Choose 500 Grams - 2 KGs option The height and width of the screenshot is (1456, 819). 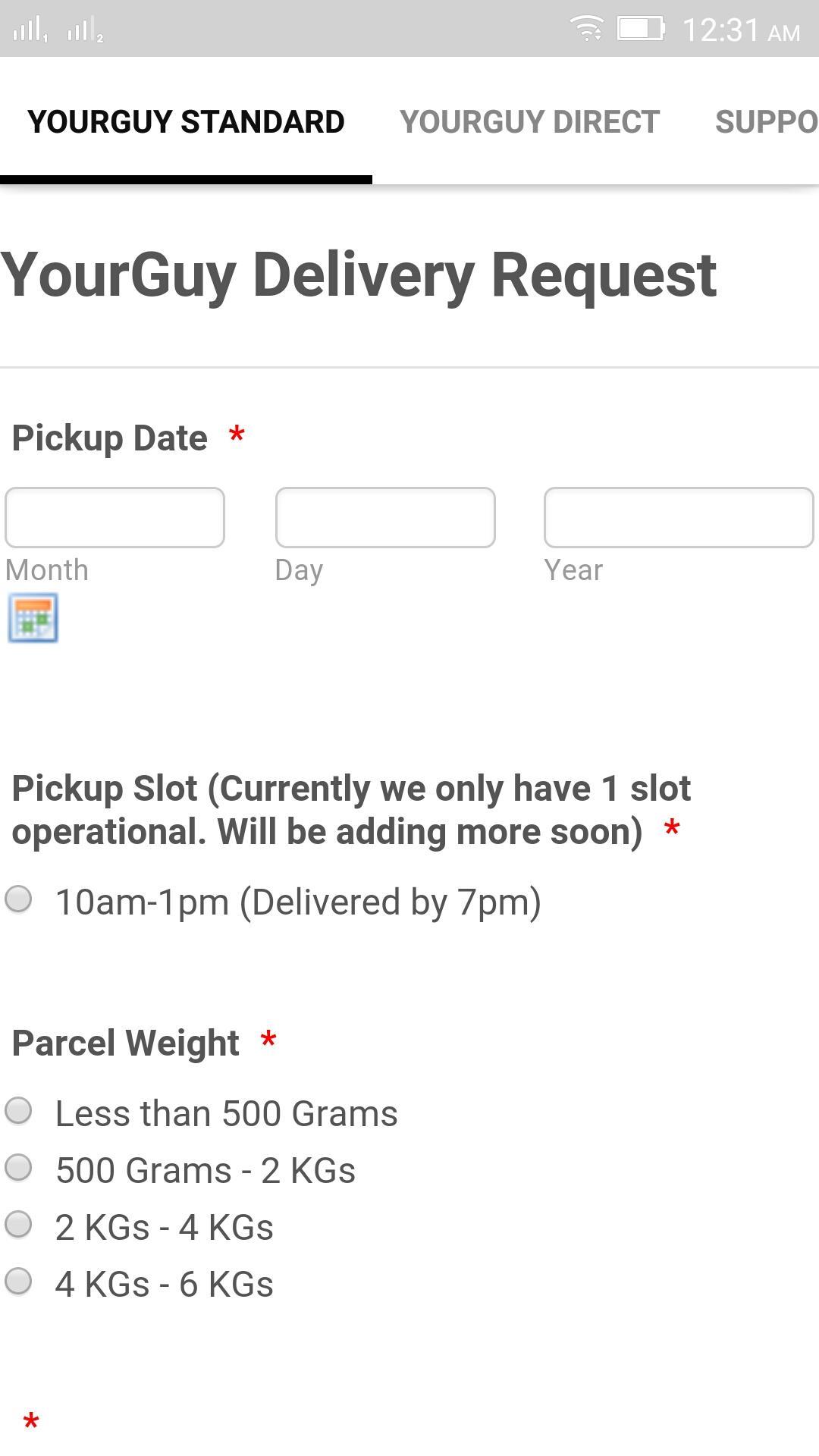point(18,1169)
